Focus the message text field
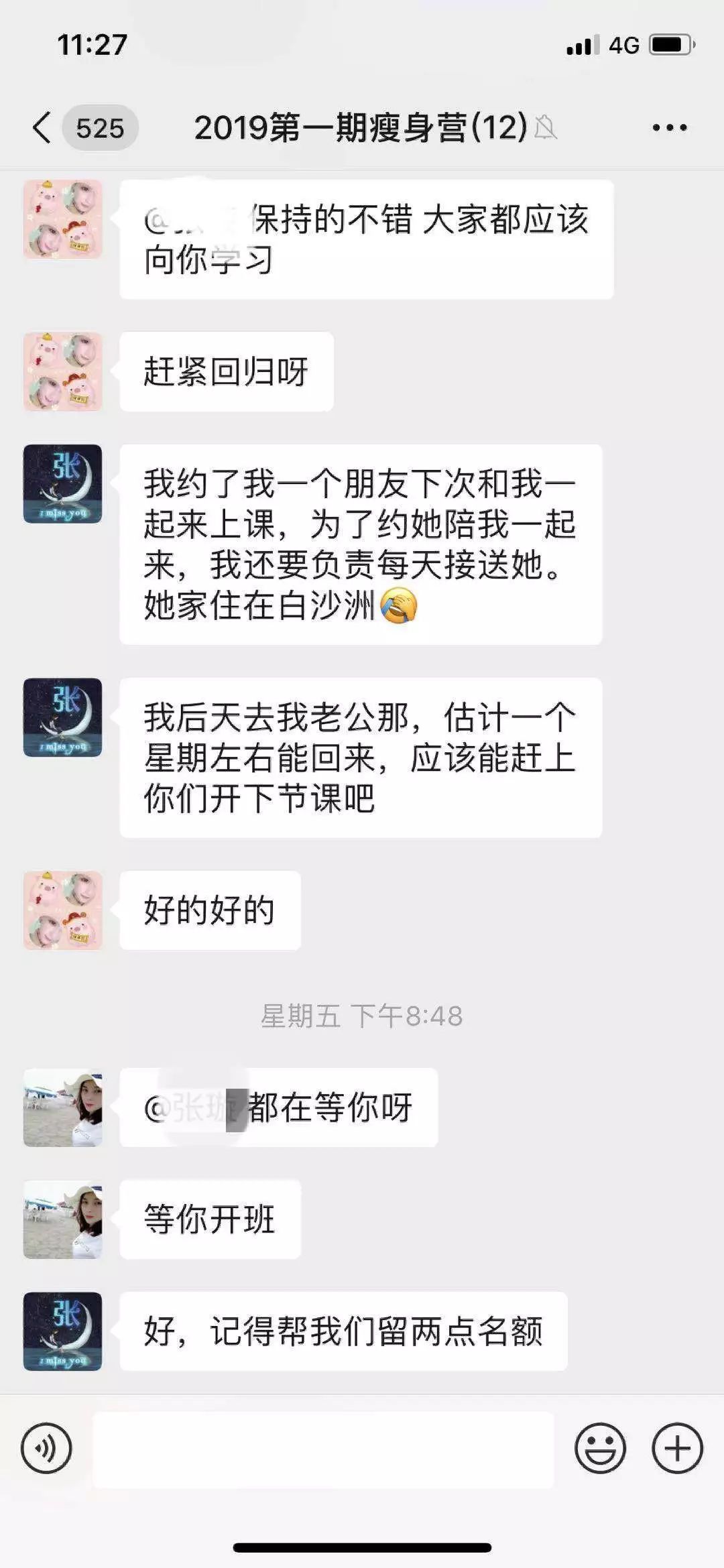 pos(323,1449)
